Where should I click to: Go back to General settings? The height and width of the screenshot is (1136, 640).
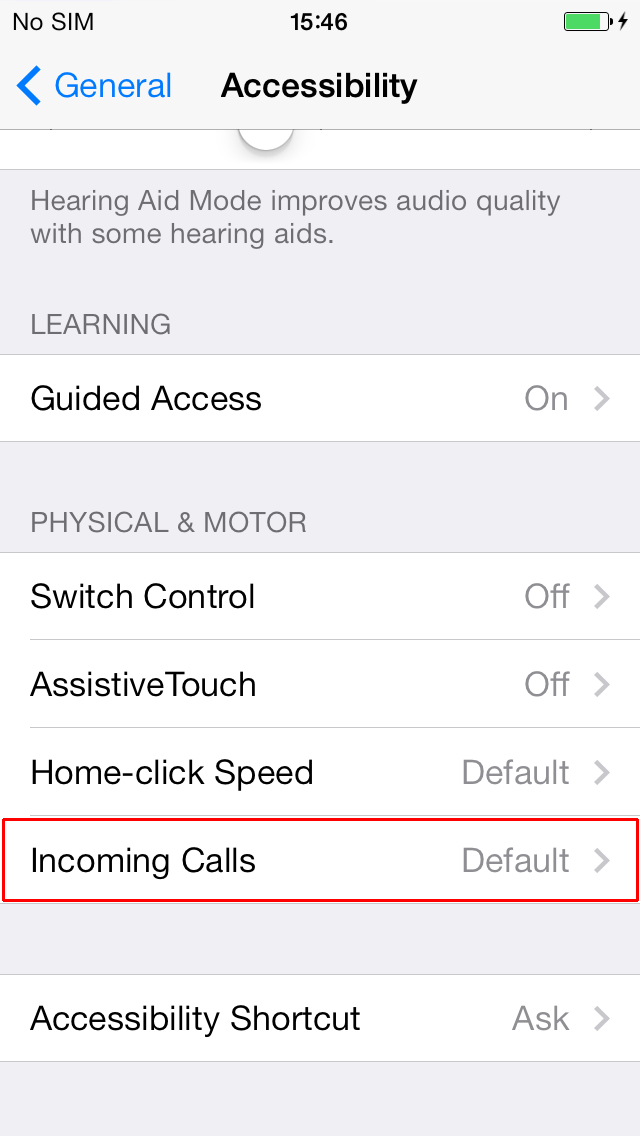click(x=94, y=85)
